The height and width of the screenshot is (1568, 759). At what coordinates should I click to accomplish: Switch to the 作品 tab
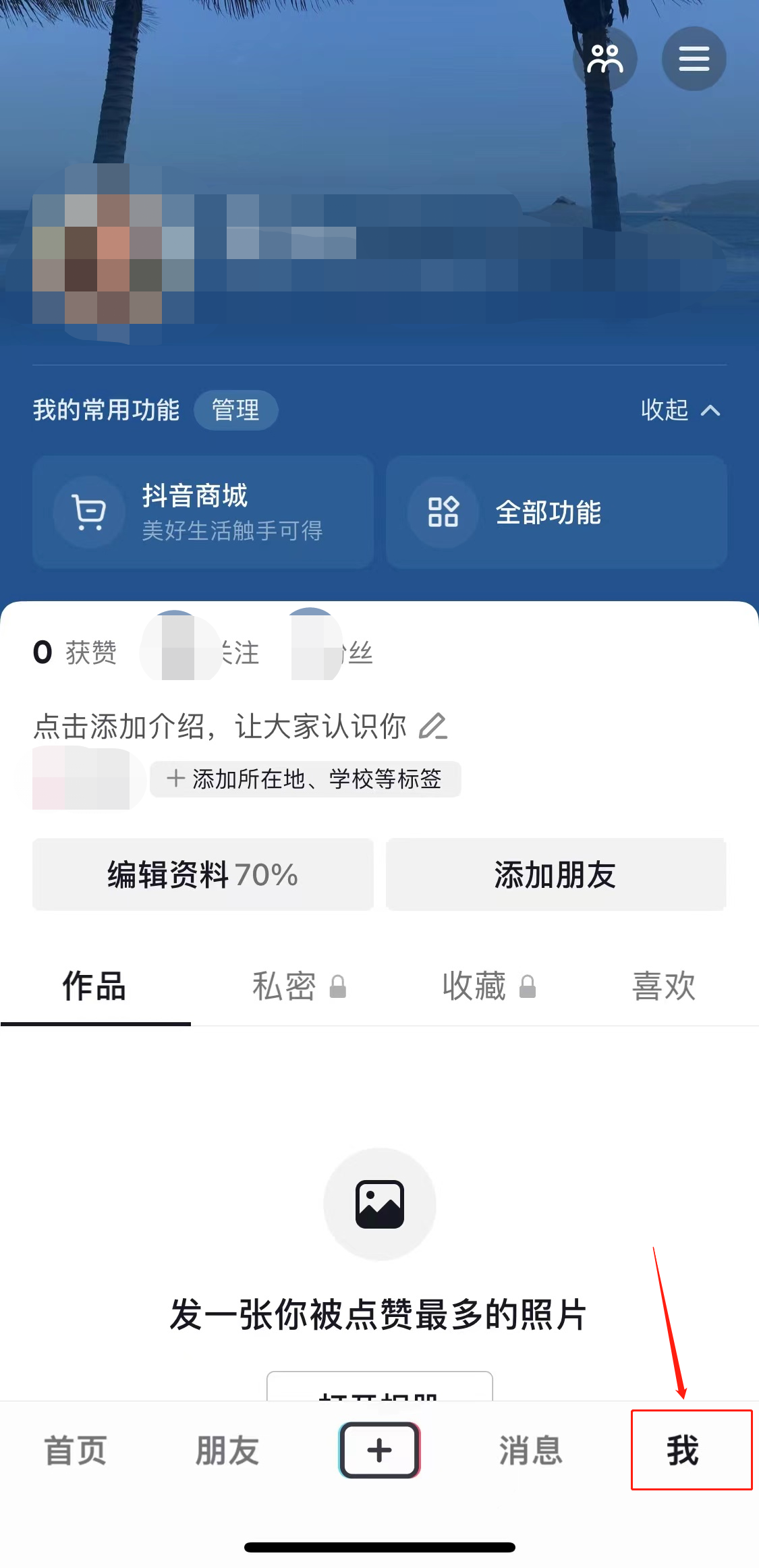coord(95,986)
